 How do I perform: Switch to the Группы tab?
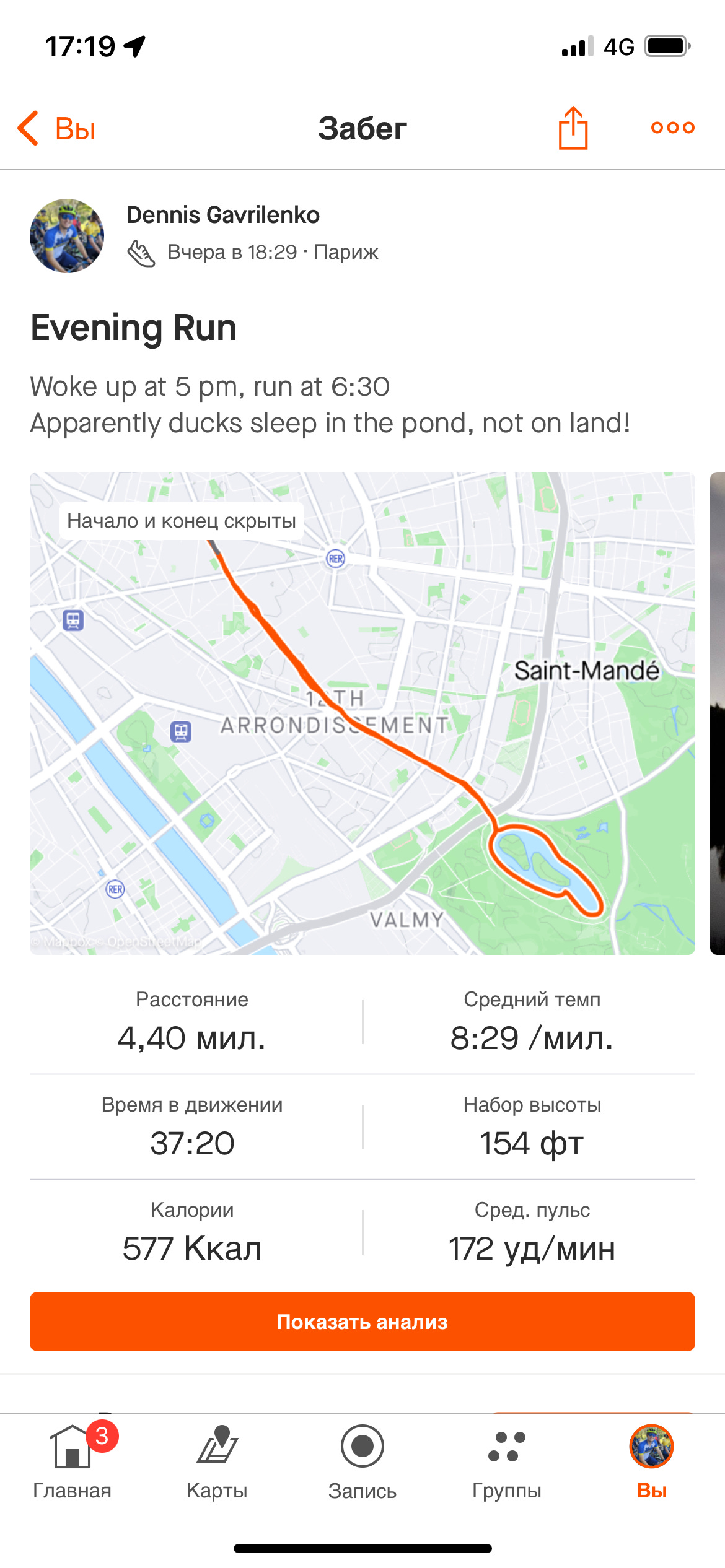tap(507, 1461)
